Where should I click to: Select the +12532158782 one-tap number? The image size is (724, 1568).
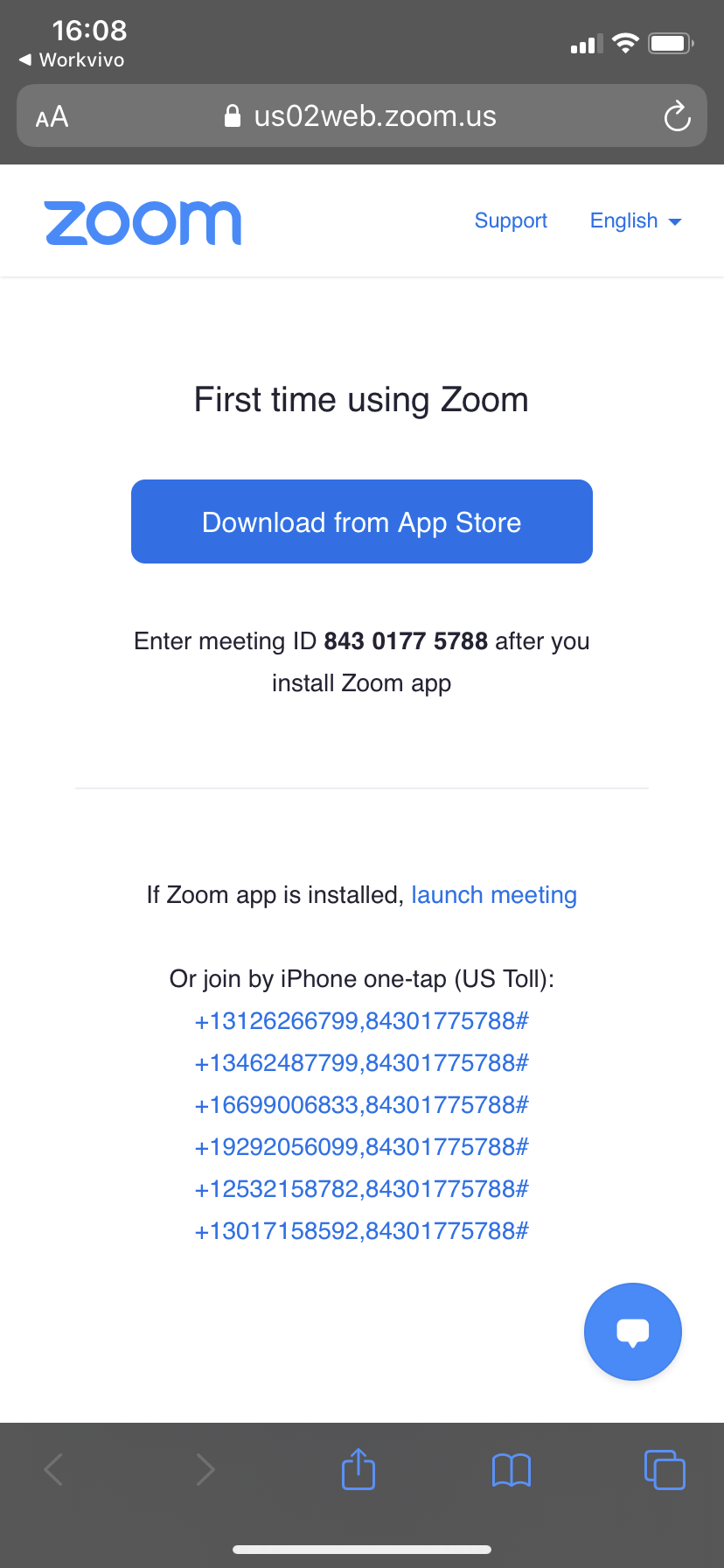pyautogui.click(x=361, y=1189)
